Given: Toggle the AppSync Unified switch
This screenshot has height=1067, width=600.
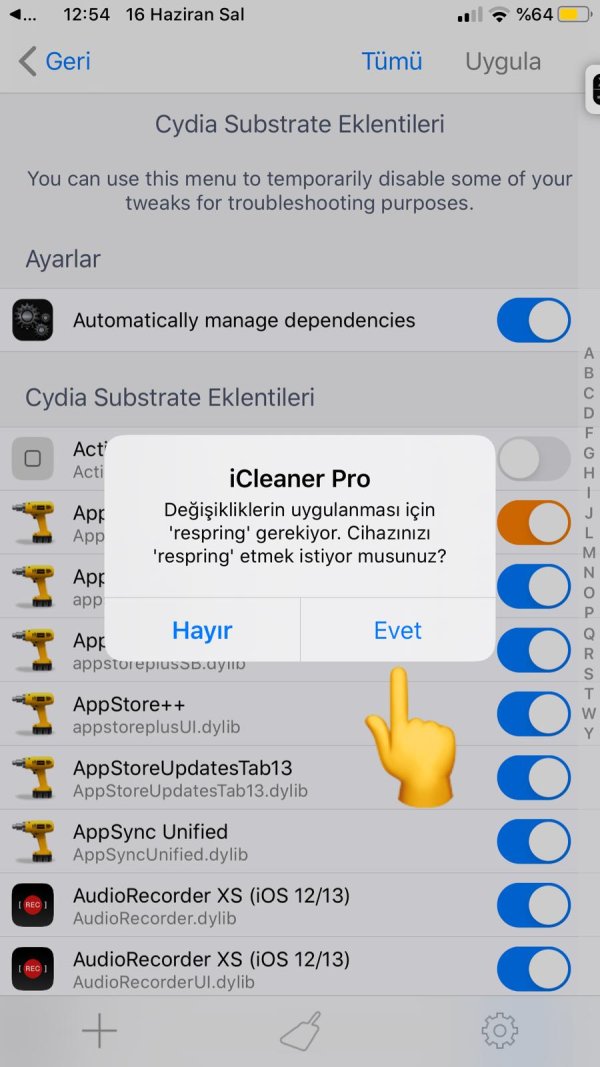Looking at the screenshot, I should tap(533, 842).
